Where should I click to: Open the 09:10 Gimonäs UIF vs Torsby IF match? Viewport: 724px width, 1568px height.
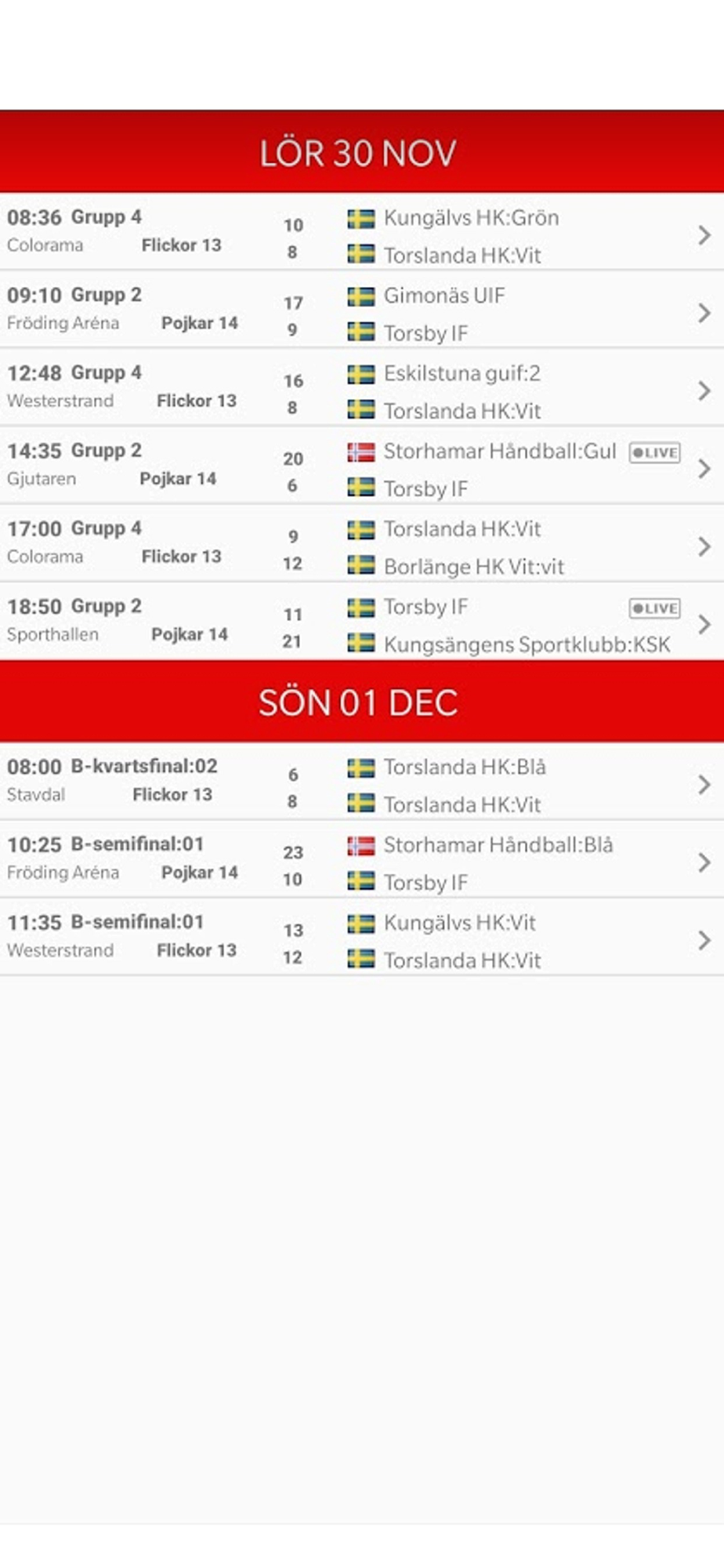[362, 310]
